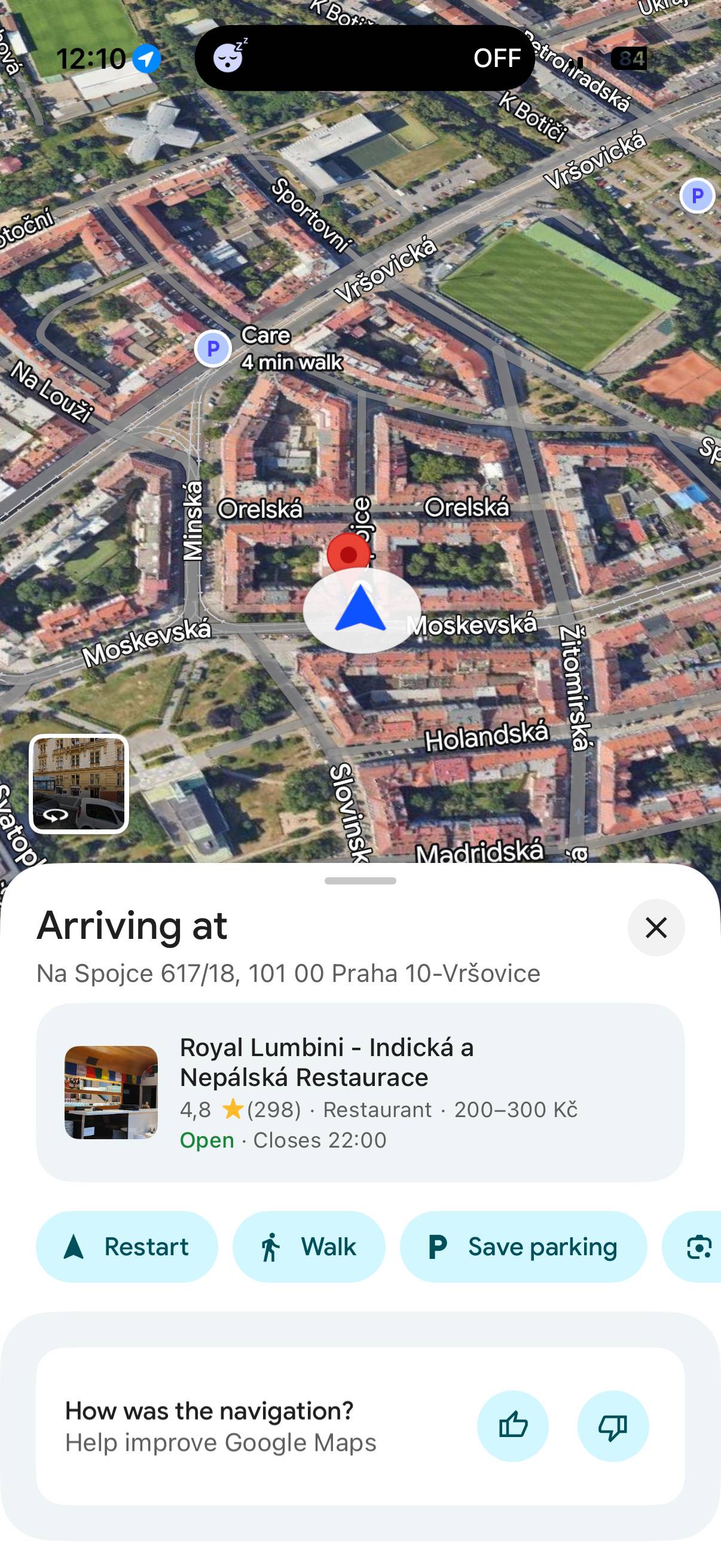Tap the red destination pin on Na Spojce
Viewport: 721px width, 1568px height.
click(x=349, y=554)
